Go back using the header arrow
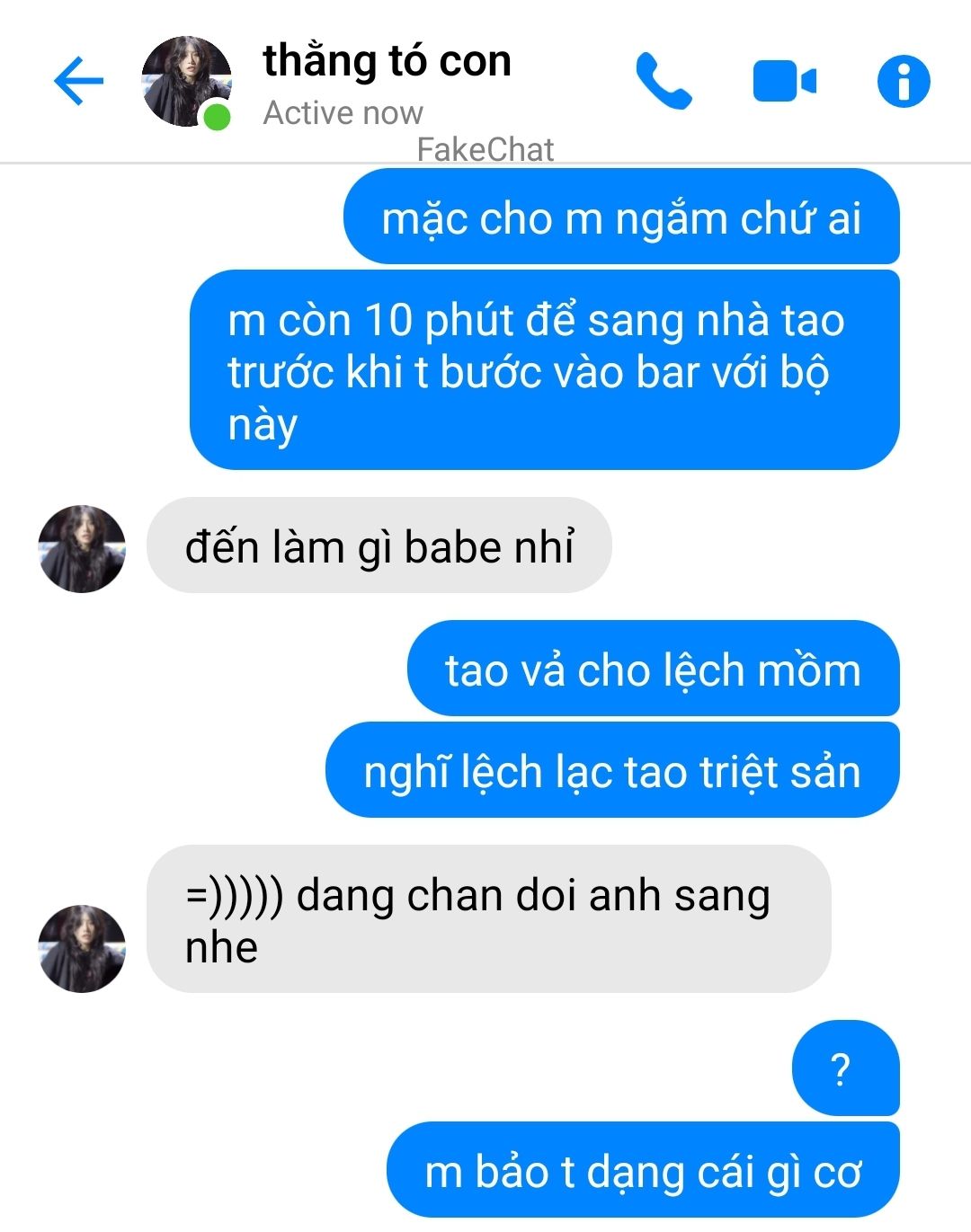This screenshot has height=1232, width=971. pyautogui.click(x=79, y=81)
